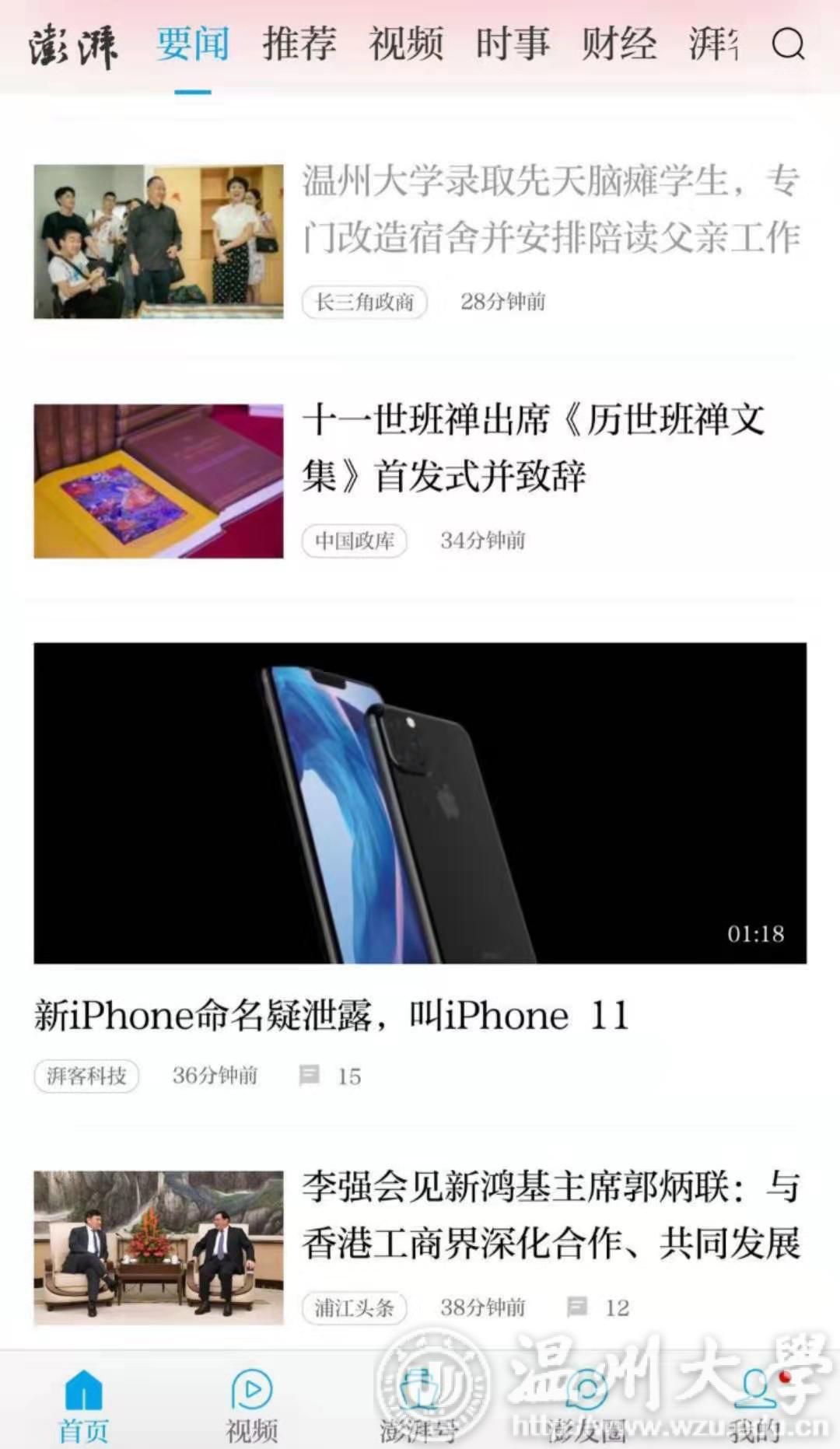Select the 时事 tab
Viewport: 840px width, 1449px height.
[x=513, y=44]
